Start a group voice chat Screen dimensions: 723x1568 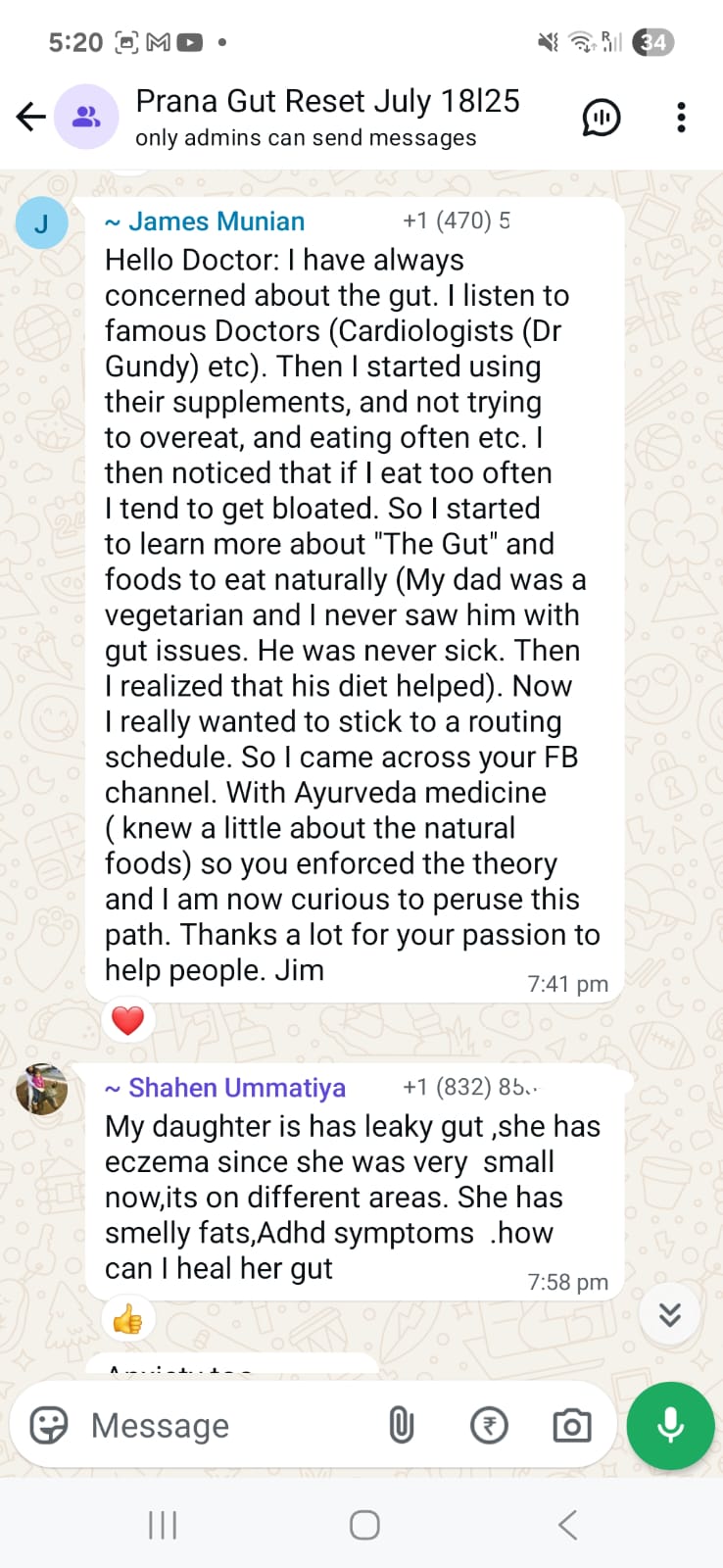click(601, 118)
